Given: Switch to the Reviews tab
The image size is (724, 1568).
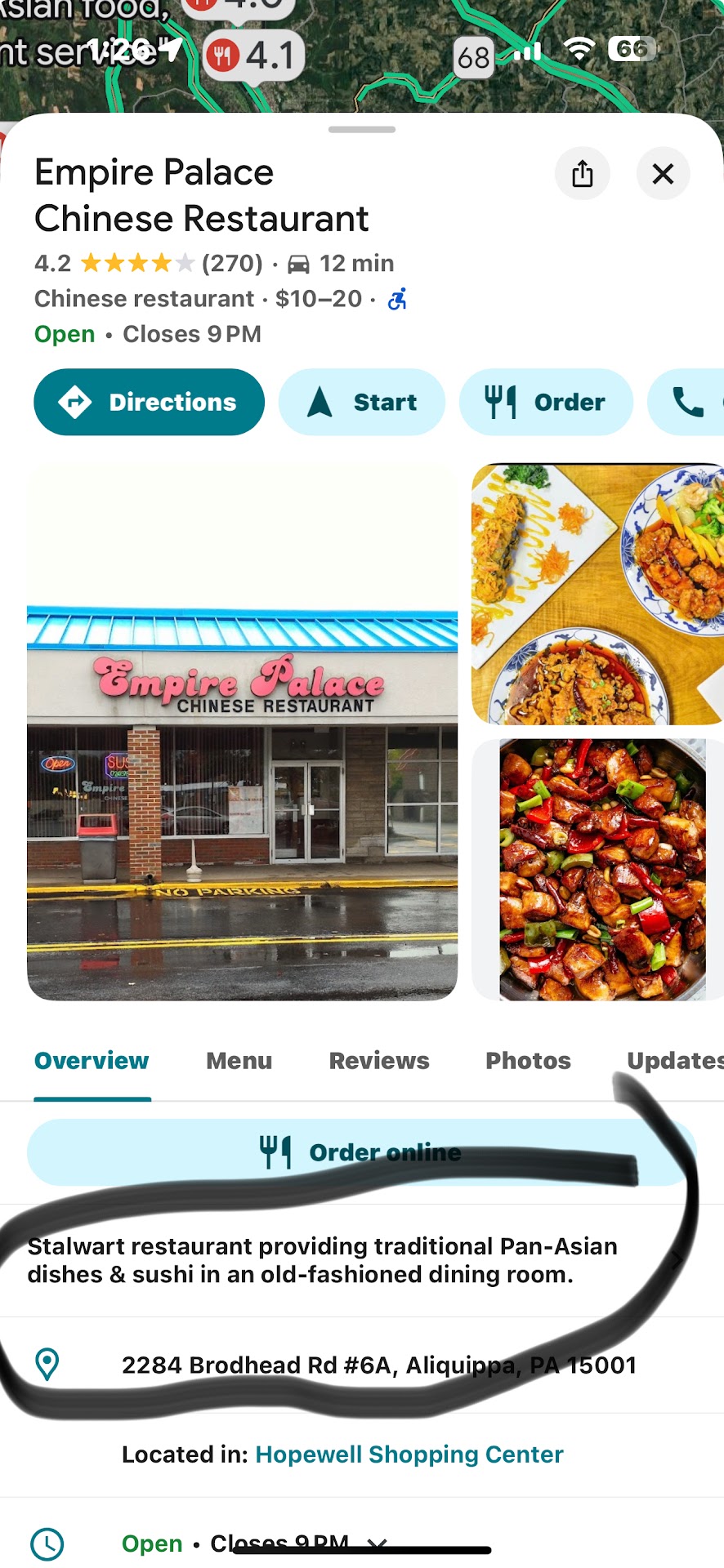Looking at the screenshot, I should pos(379,1061).
